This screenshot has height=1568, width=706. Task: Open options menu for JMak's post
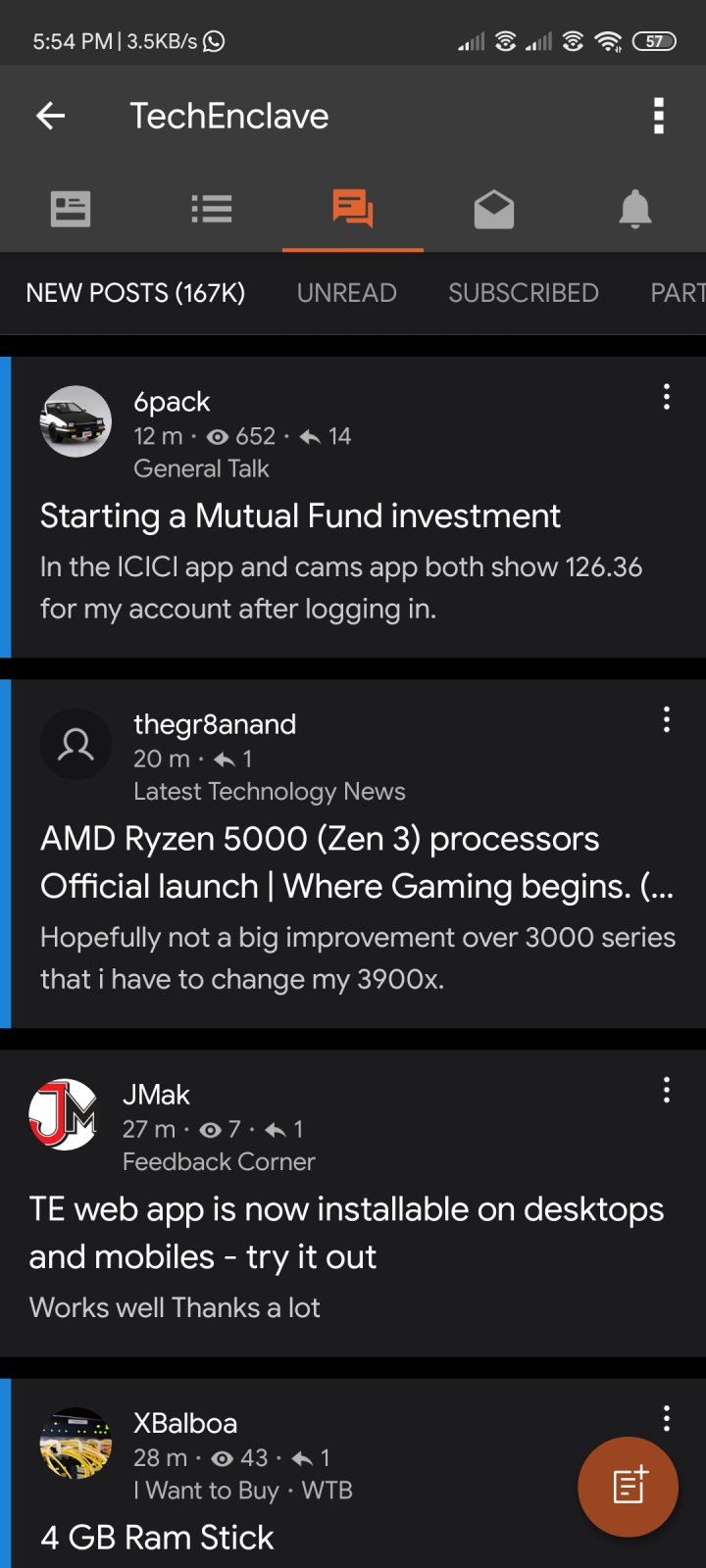pos(667,1090)
